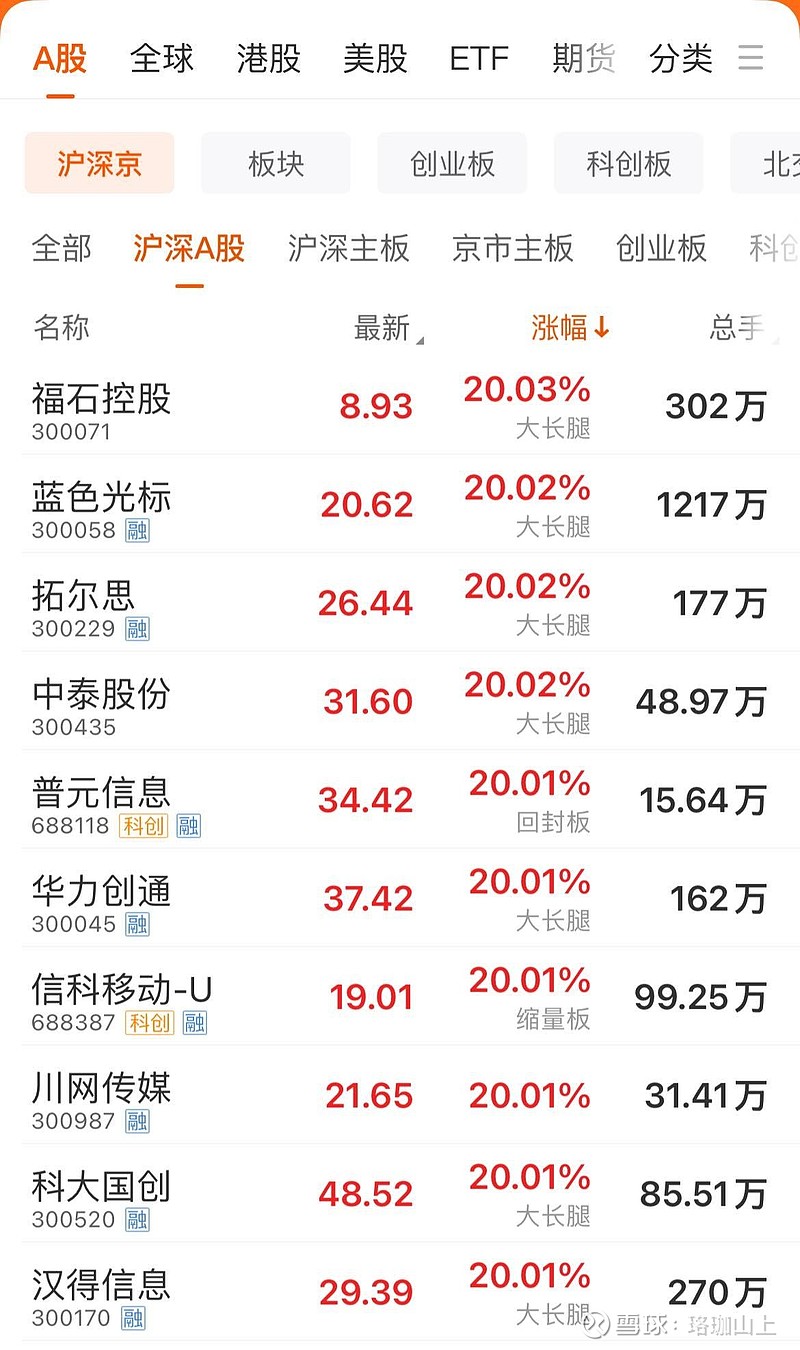Switch to the 全部 sub-tab

click(62, 249)
